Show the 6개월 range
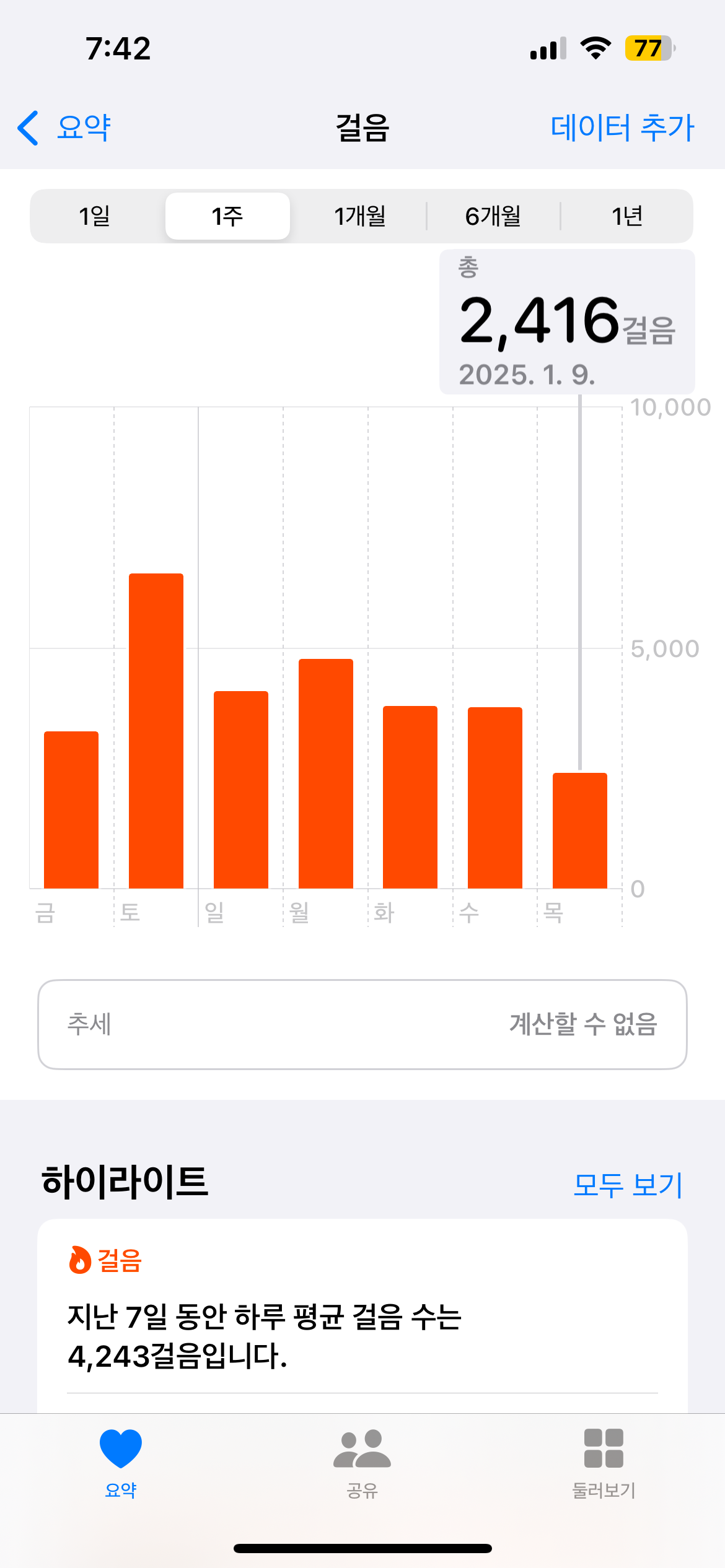 click(x=493, y=216)
